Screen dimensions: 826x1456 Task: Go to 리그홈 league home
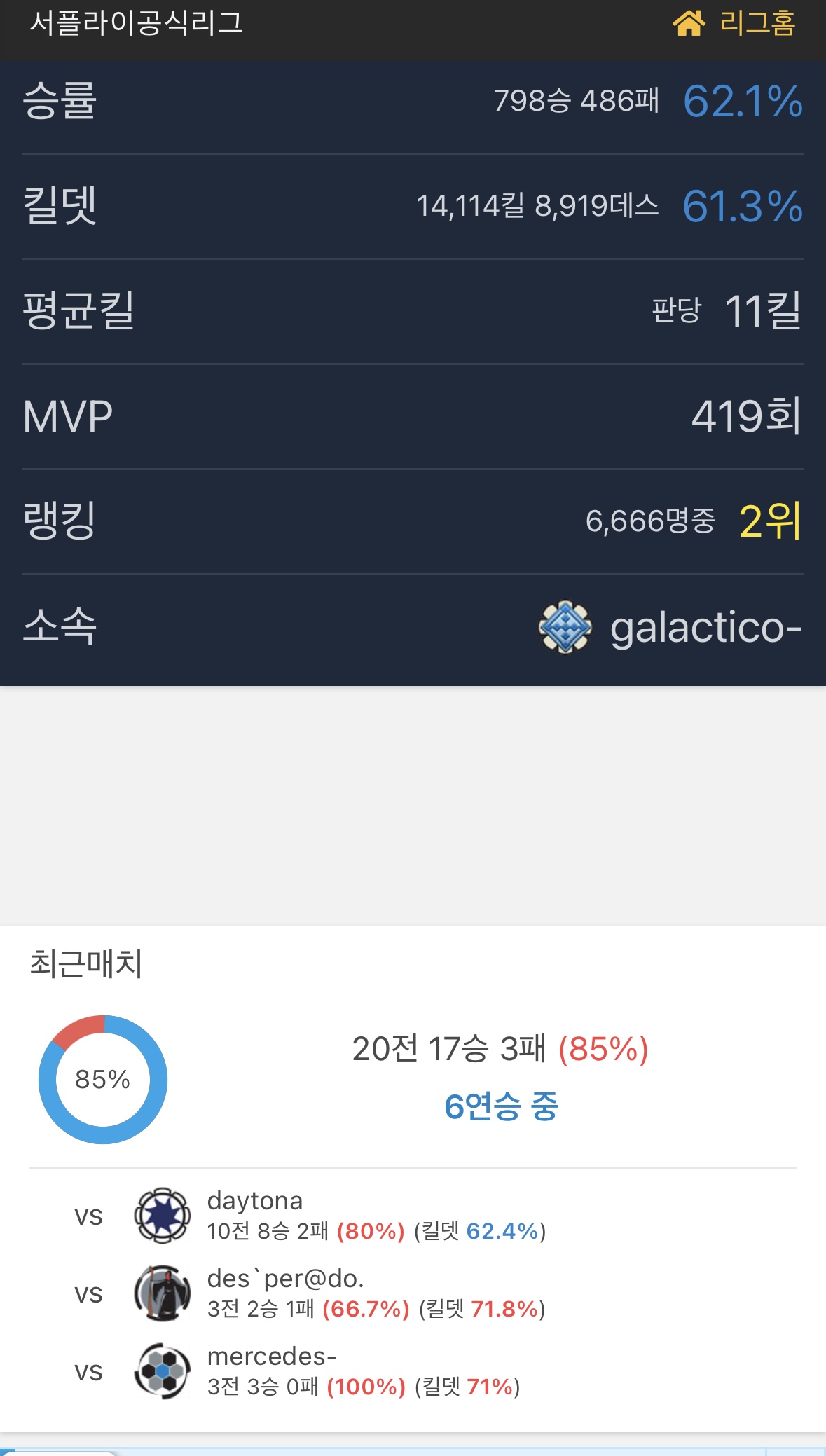click(735, 23)
